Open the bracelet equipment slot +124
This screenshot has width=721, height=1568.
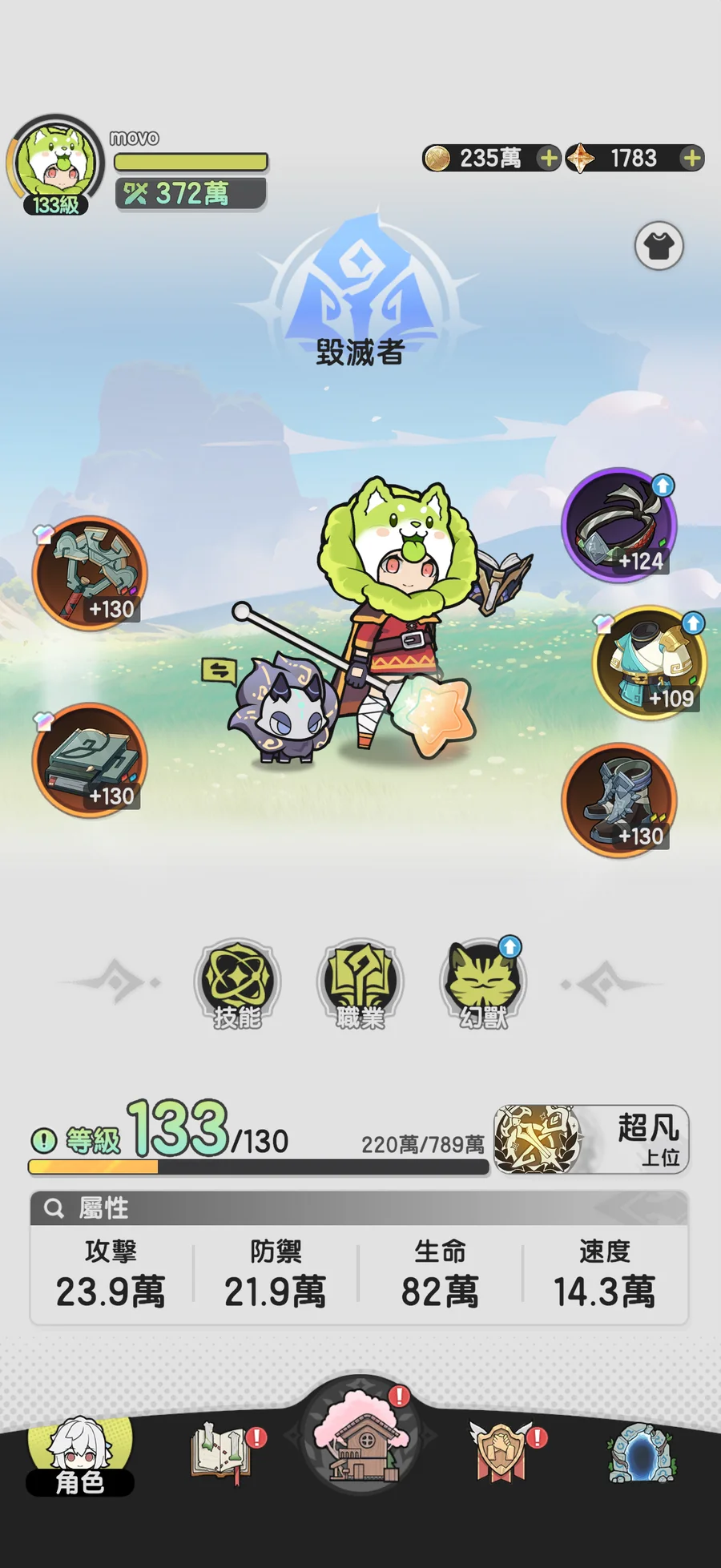[x=619, y=526]
